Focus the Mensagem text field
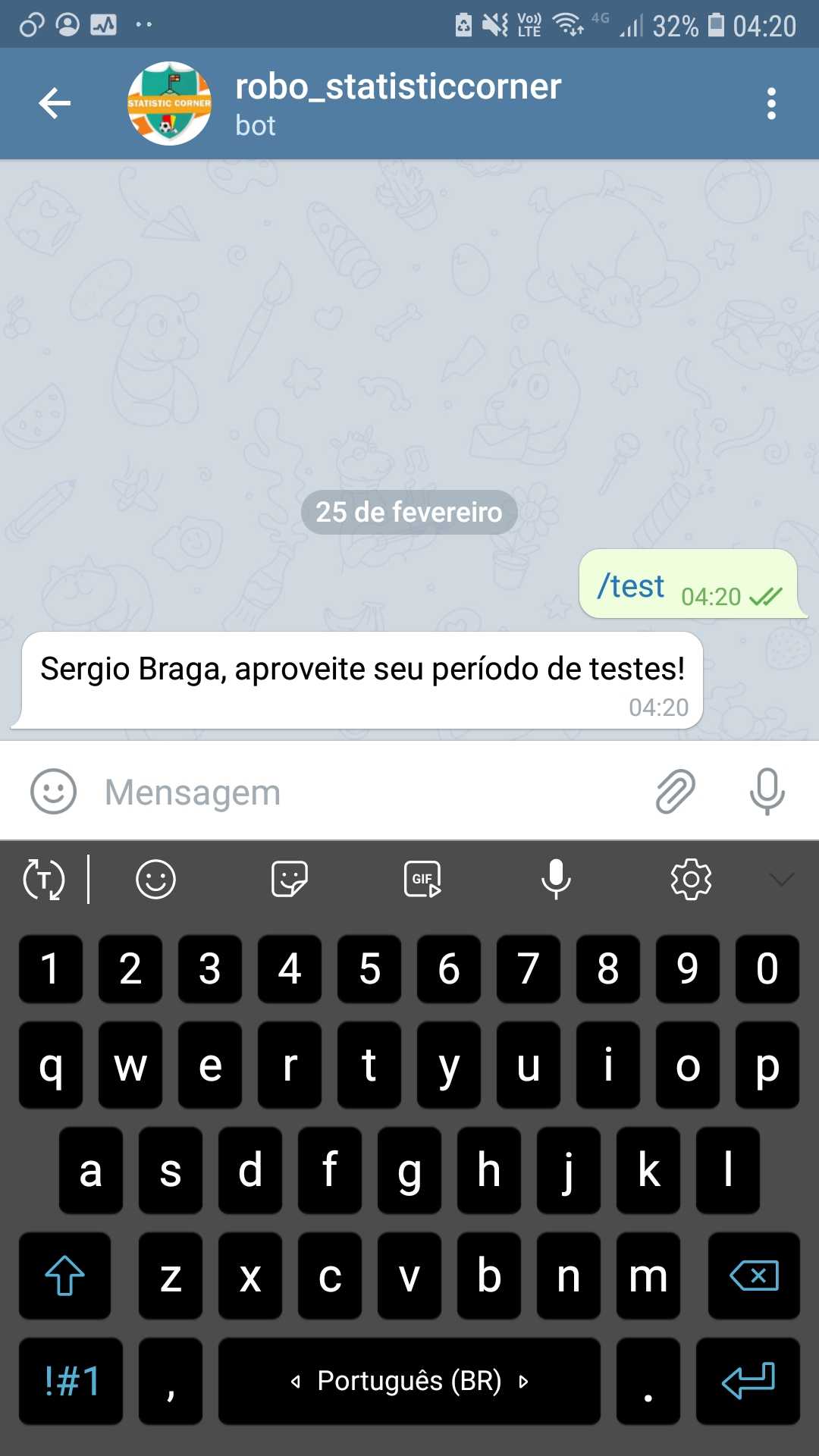Screen dimensions: 819x1456 coord(364,792)
